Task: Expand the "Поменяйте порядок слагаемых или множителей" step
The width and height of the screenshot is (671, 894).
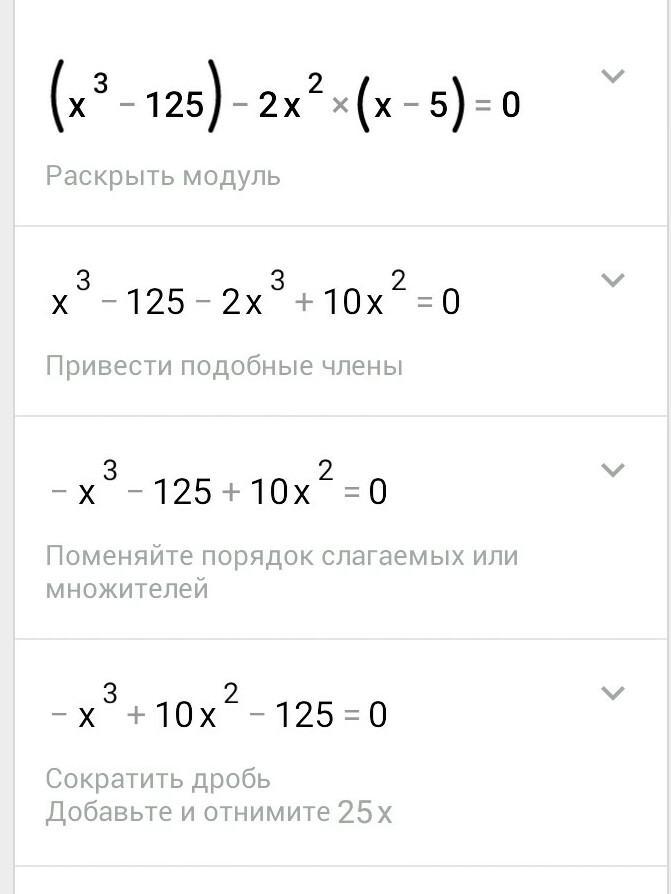Action: [613, 469]
